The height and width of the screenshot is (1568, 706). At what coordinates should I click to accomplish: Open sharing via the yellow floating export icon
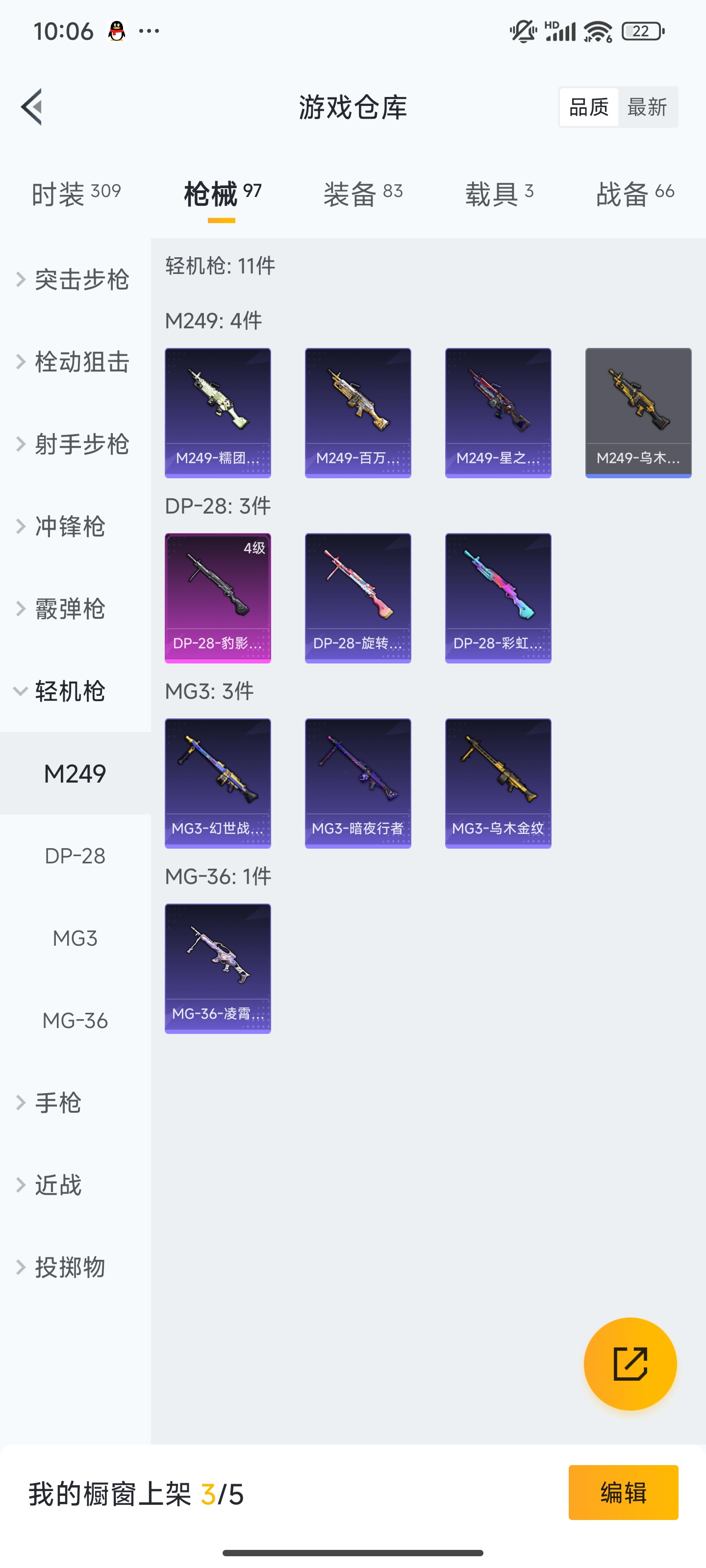click(630, 1364)
